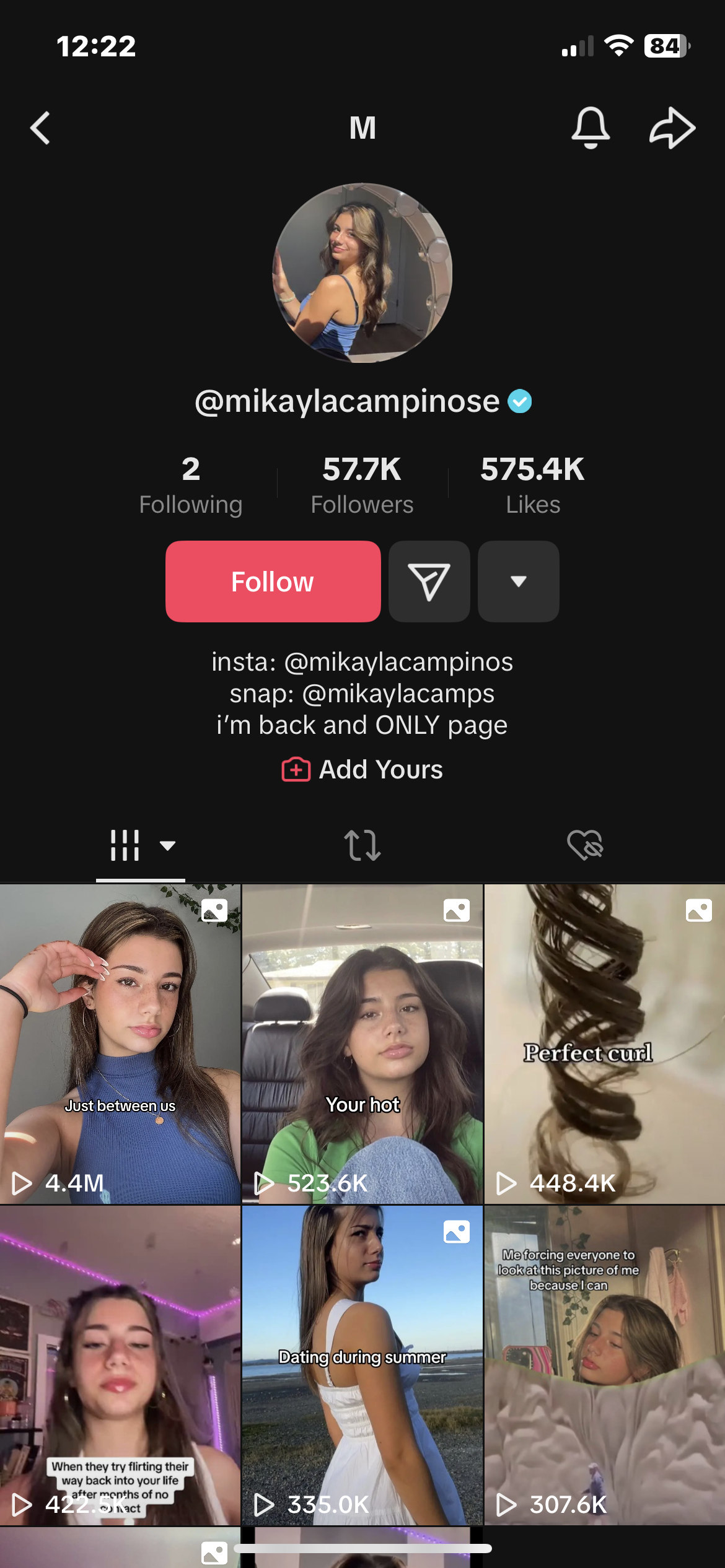Open the notifications bell

(x=590, y=128)
